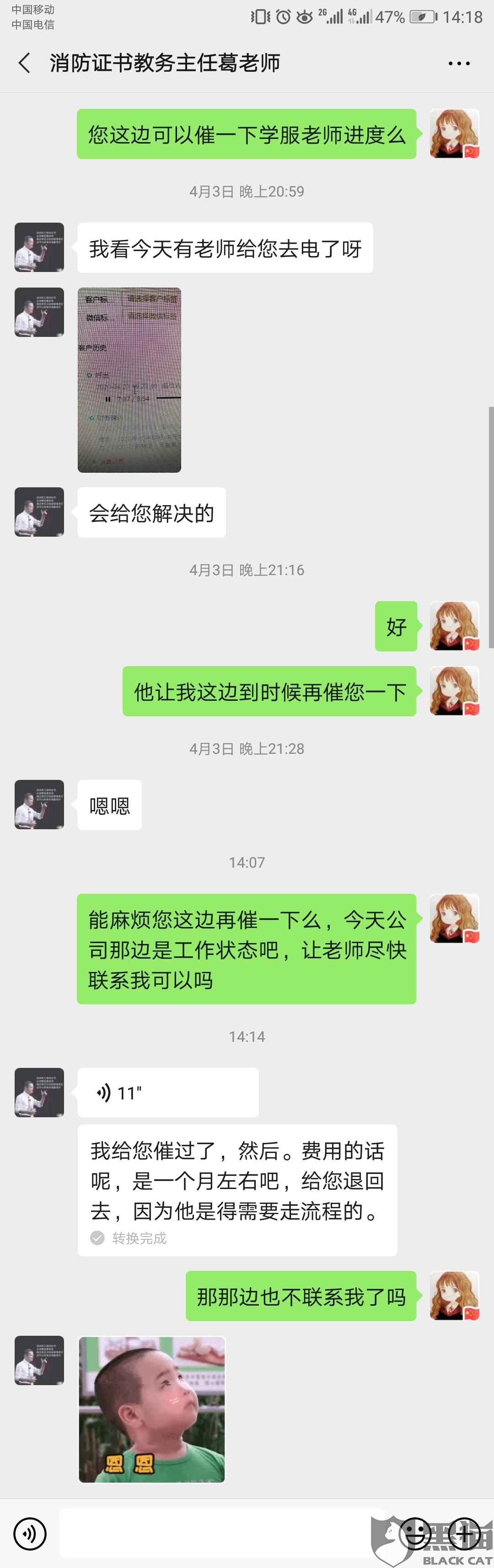The width and height of the screenshot is (494, 1568).
Task: Open the emoji picker
Action: (417, 1533)
